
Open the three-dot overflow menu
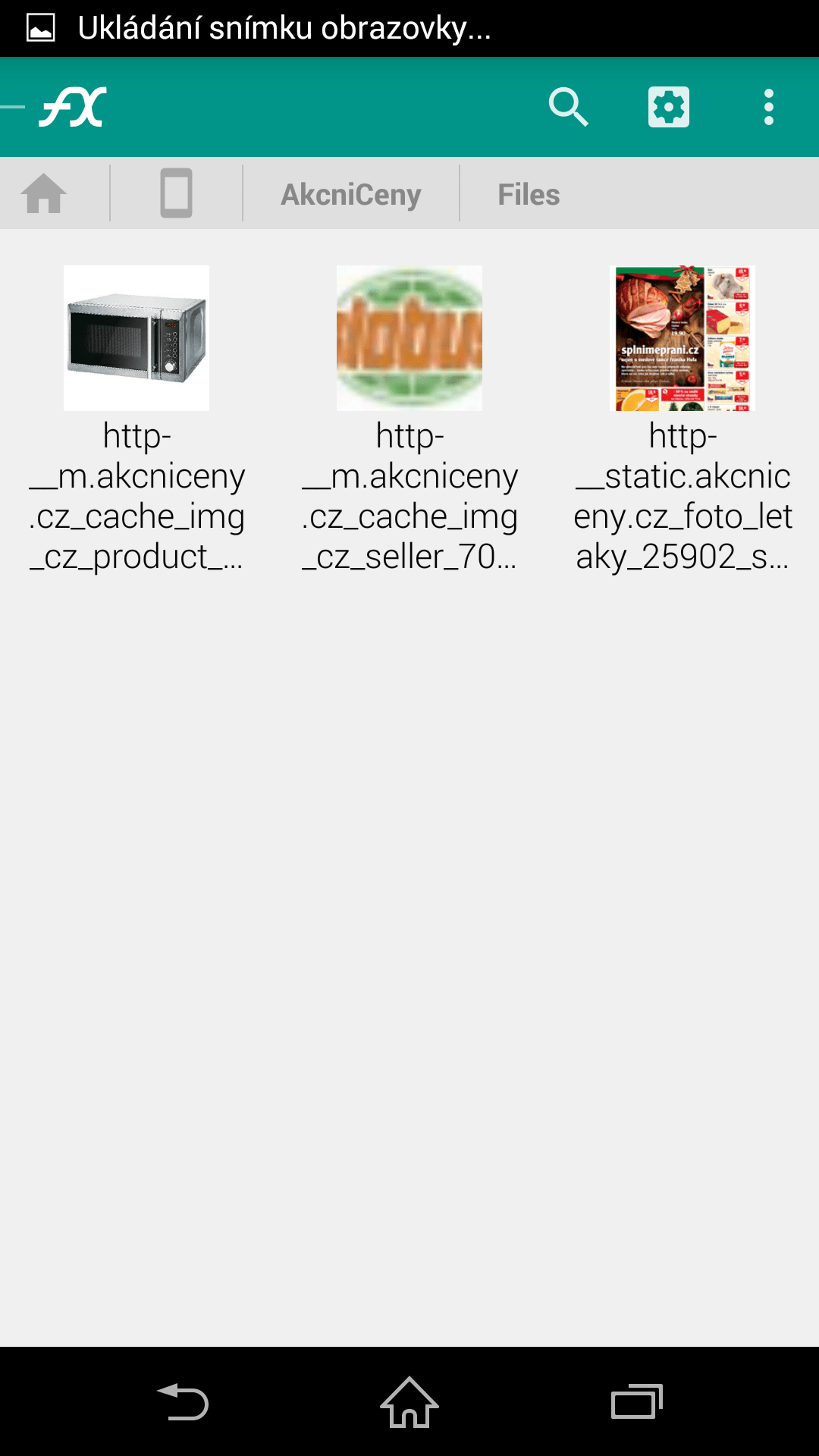tap(769, 107)
